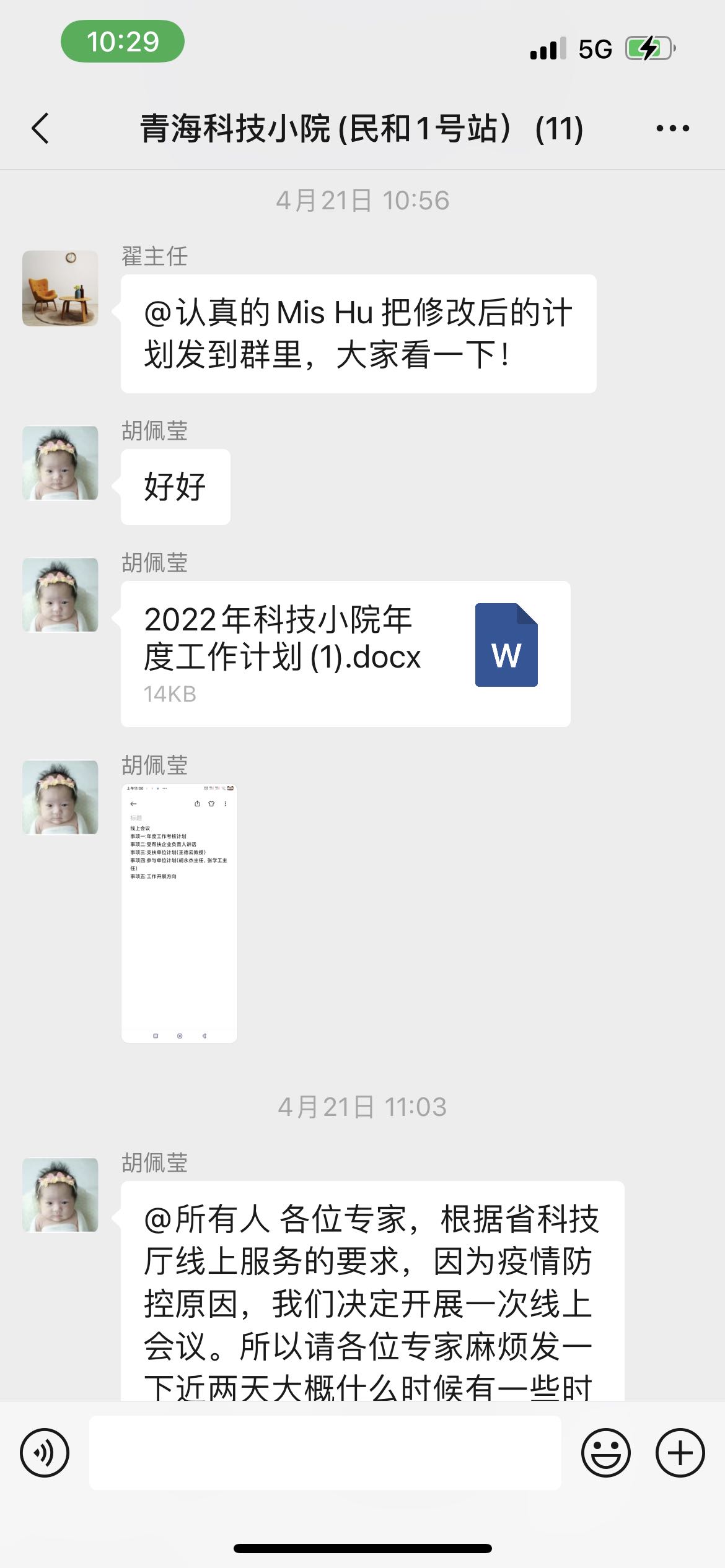Tap the green time pill in status bar
725x1568 pixels.
123,41
